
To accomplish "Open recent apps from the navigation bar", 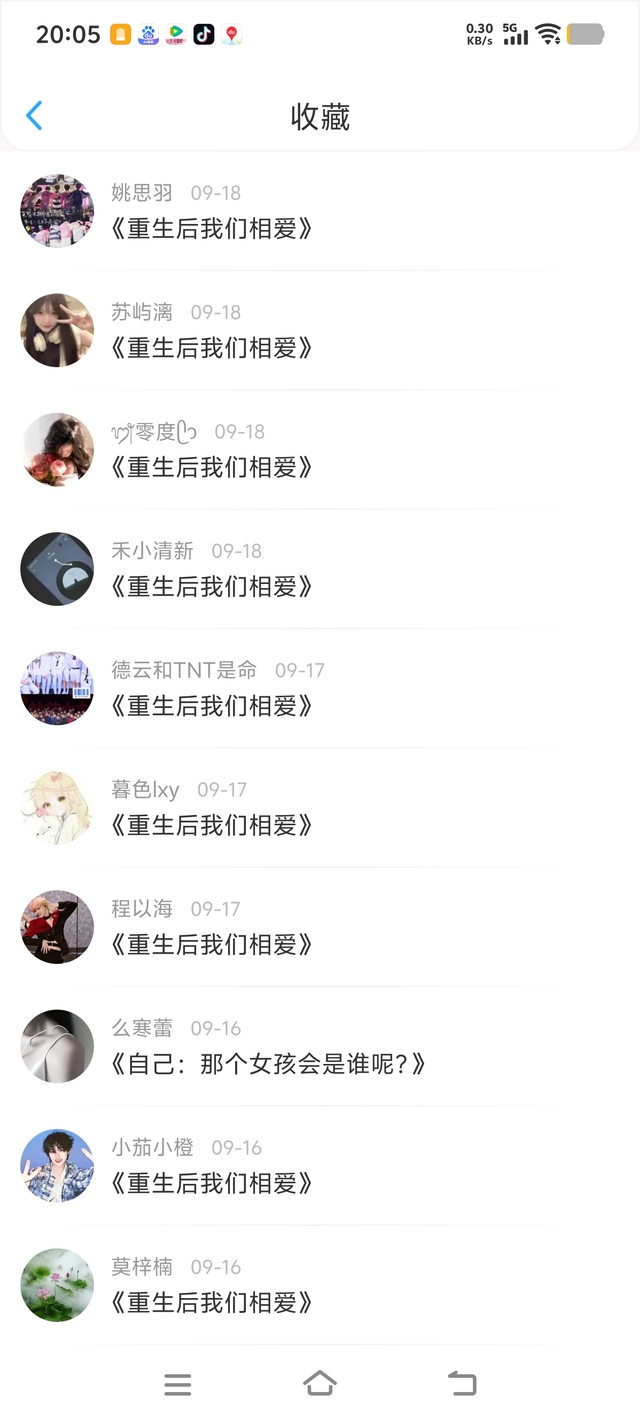I will tap(178, 1384).
